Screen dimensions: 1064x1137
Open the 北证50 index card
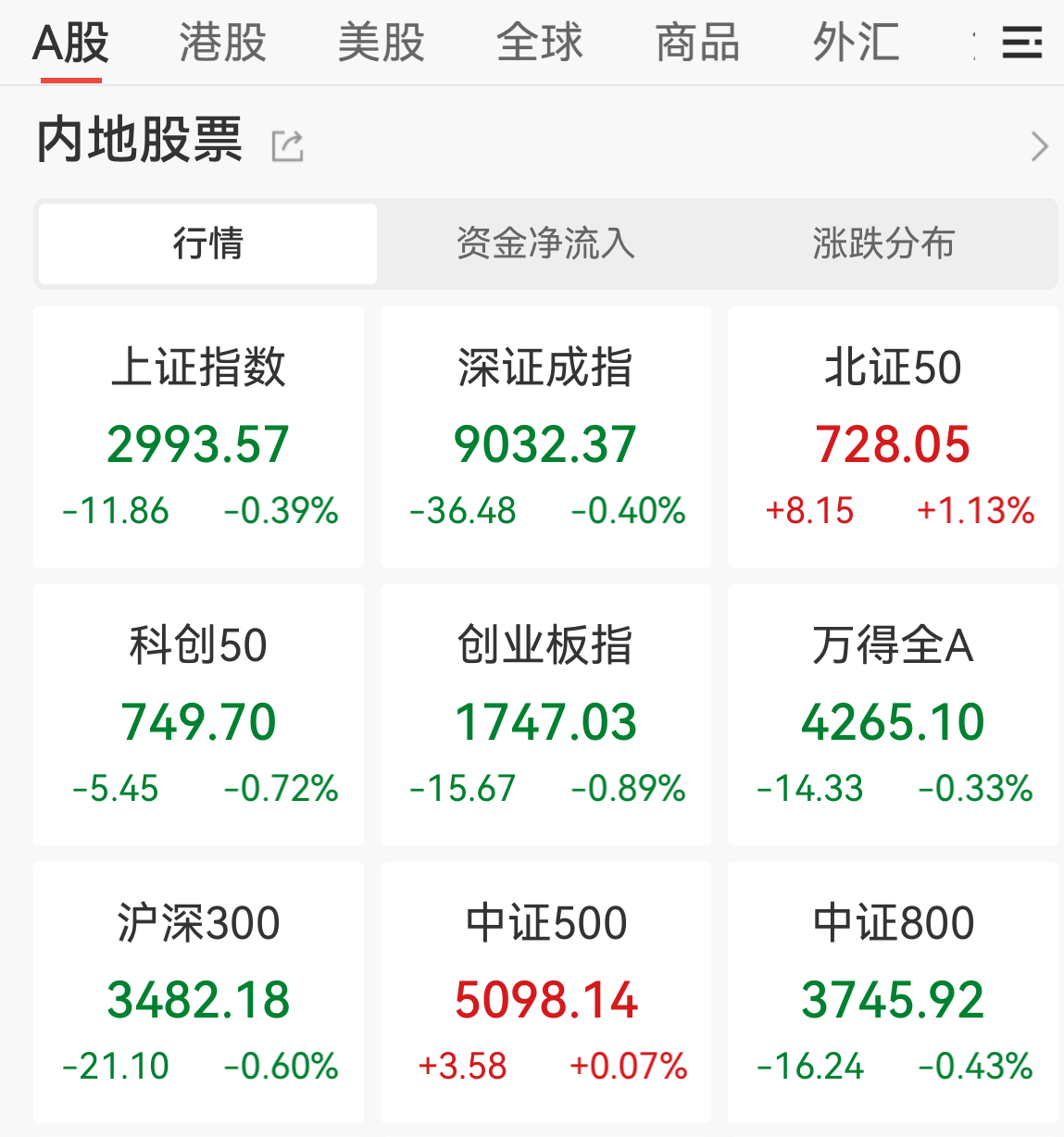[893, 437]
